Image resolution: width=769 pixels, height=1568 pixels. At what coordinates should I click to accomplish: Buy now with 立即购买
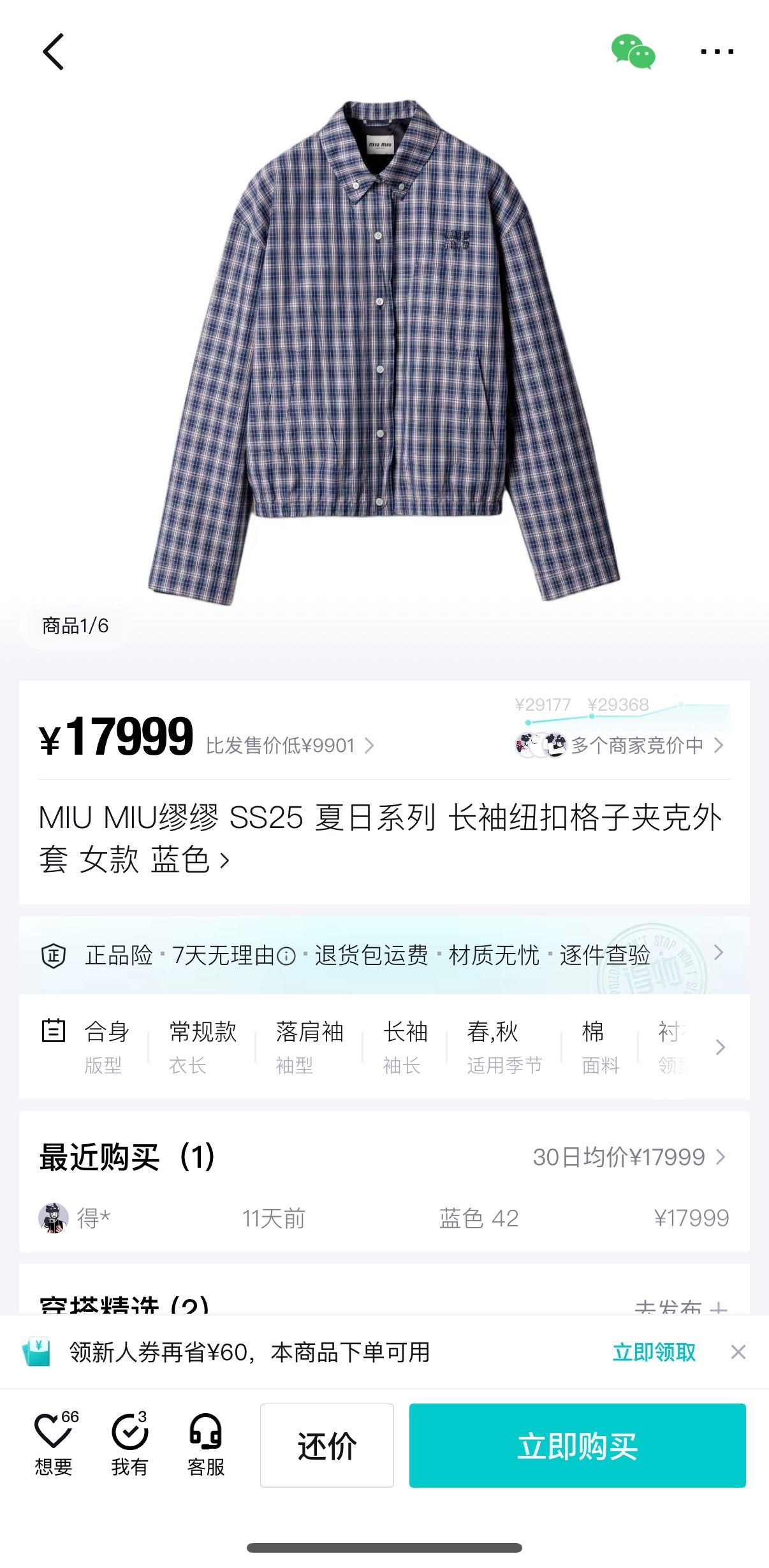point(577,1445)
